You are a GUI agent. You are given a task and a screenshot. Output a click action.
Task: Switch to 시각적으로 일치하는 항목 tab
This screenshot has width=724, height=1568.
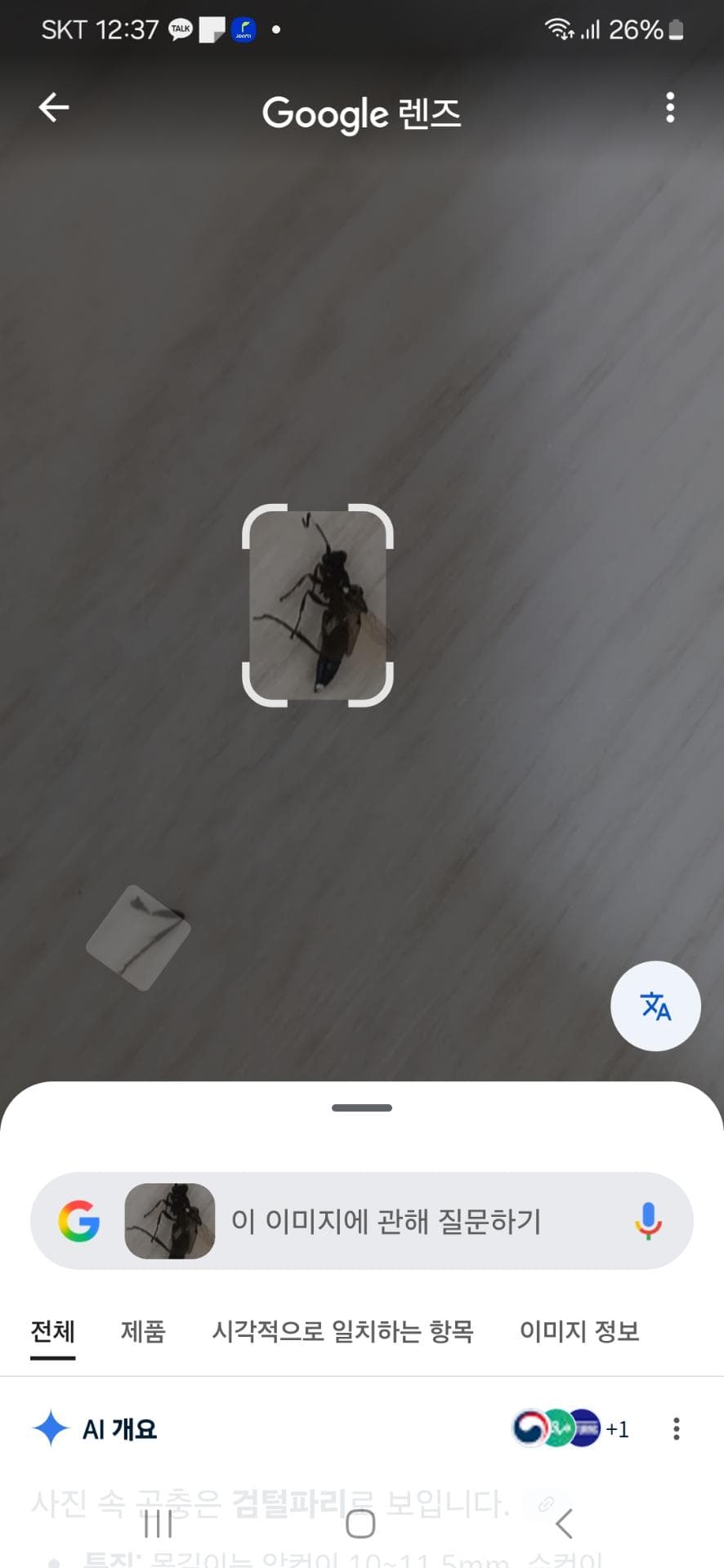click(x=342, y=1332)
